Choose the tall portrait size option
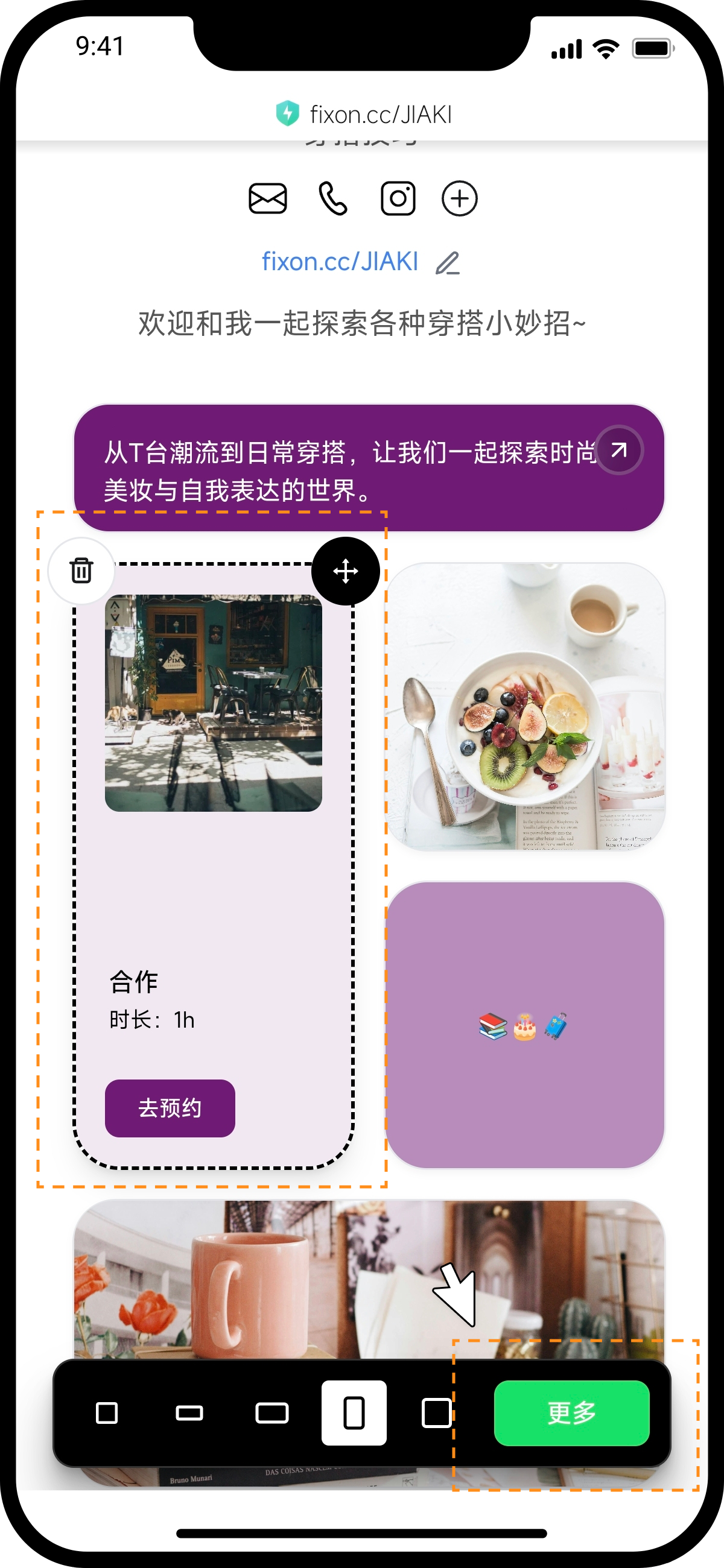Viewport: 724px width, 1568px height. click(x=354, y=1413)
